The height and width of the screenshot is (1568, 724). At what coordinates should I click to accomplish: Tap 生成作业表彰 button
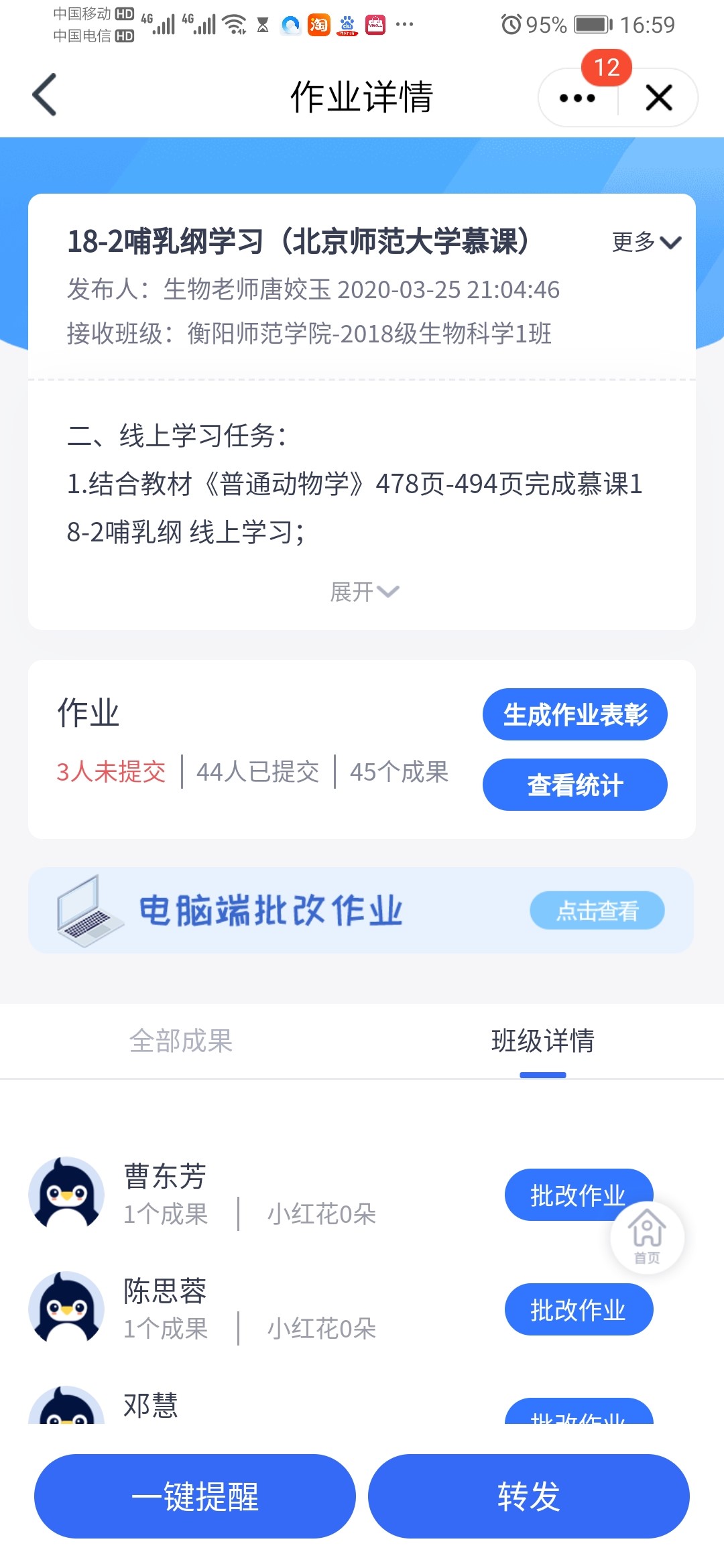pyautogui.click(x=575, y=714)
